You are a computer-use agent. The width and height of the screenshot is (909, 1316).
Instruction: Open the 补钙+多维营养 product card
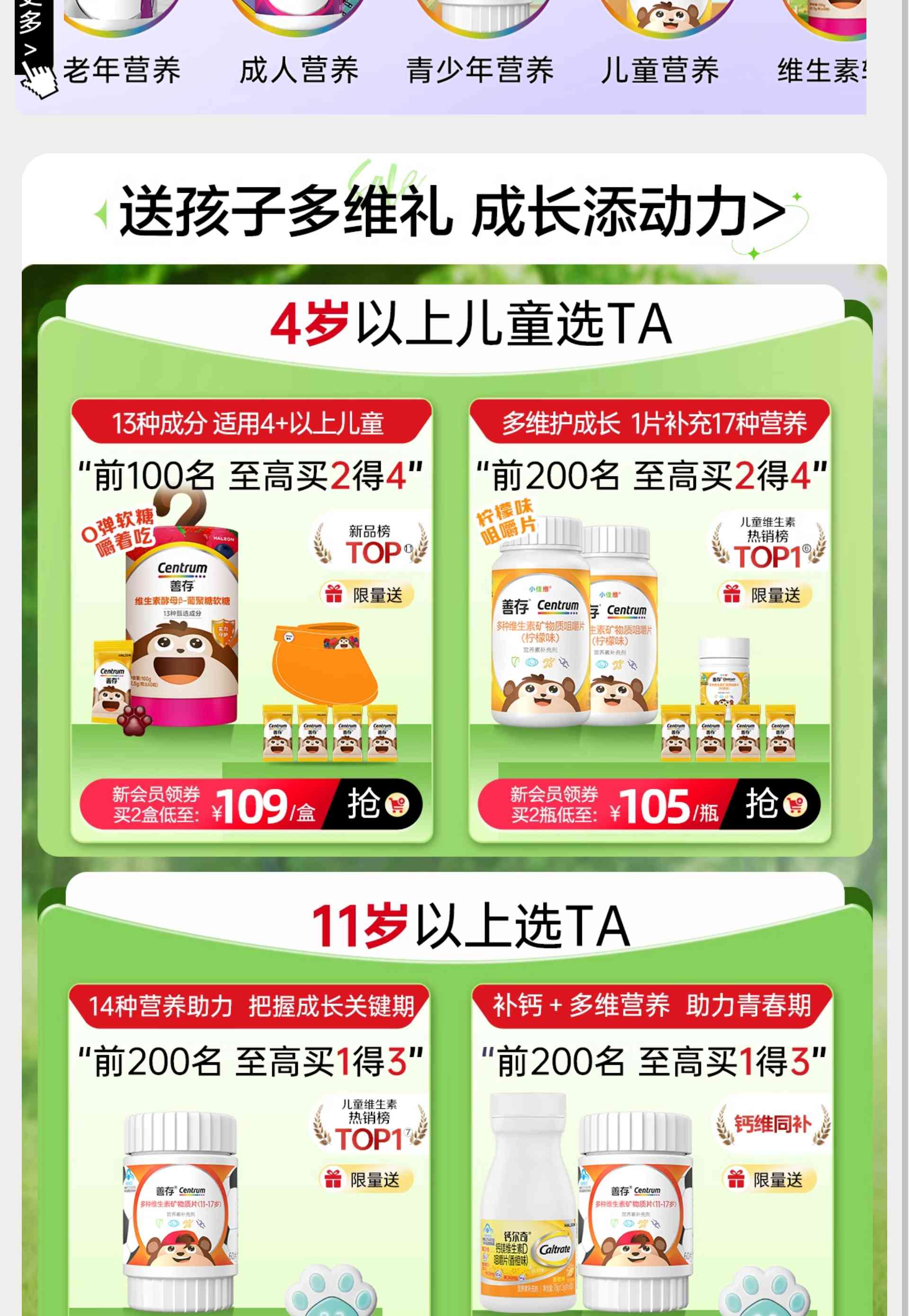click(651, 1167)
